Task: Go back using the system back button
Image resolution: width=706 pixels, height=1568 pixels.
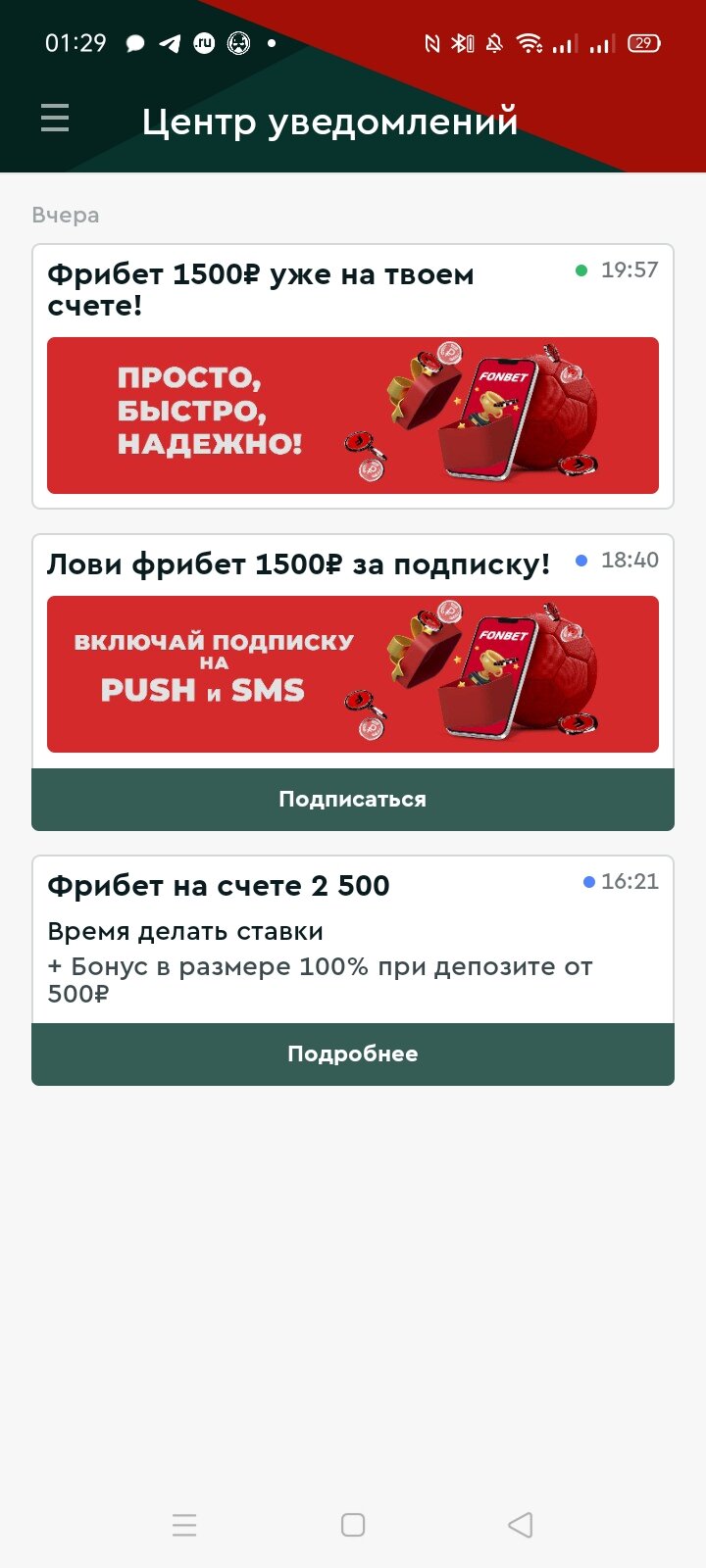Action: point(521,1525)
